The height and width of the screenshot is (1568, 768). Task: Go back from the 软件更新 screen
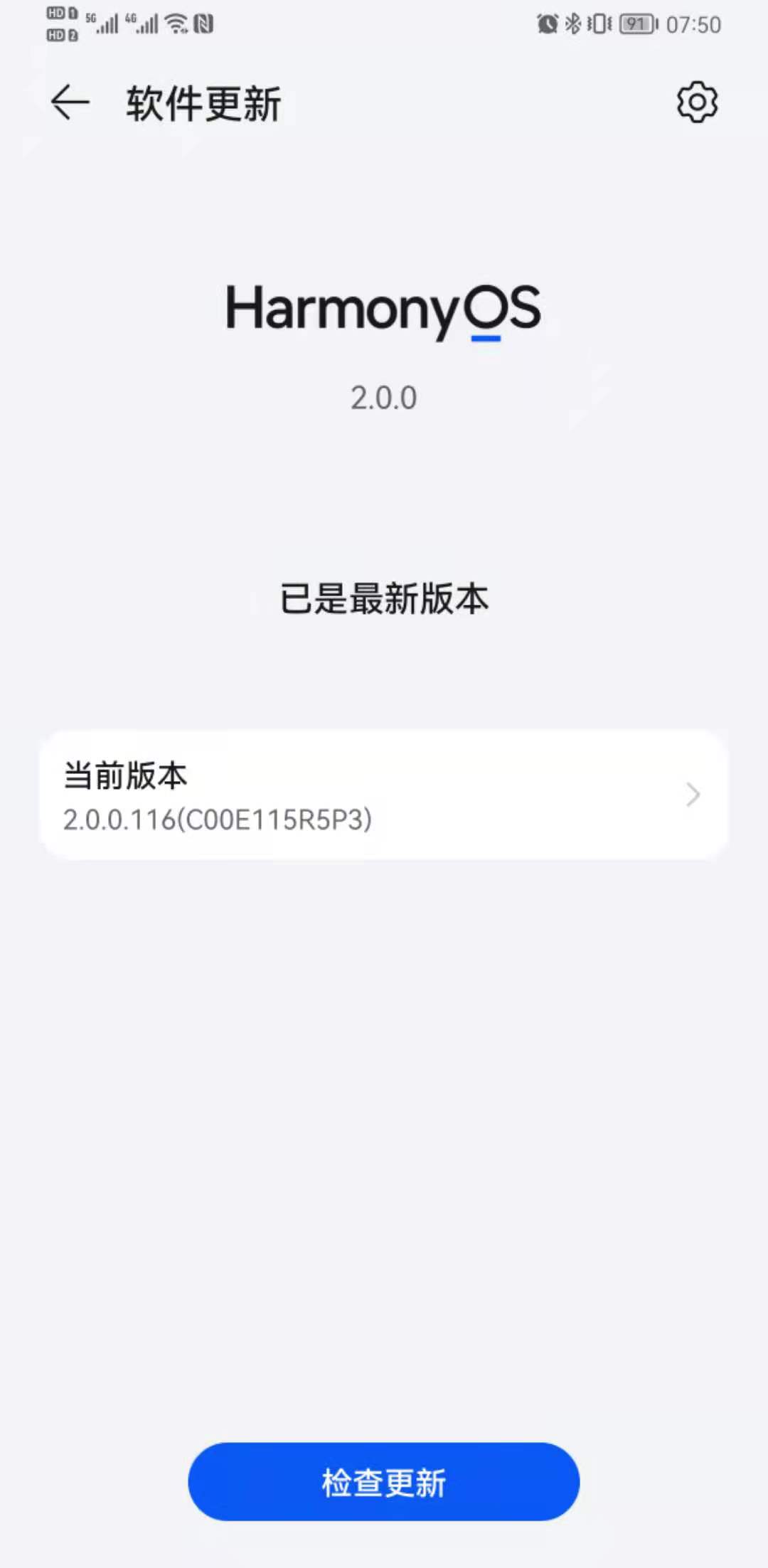(70, 102)
